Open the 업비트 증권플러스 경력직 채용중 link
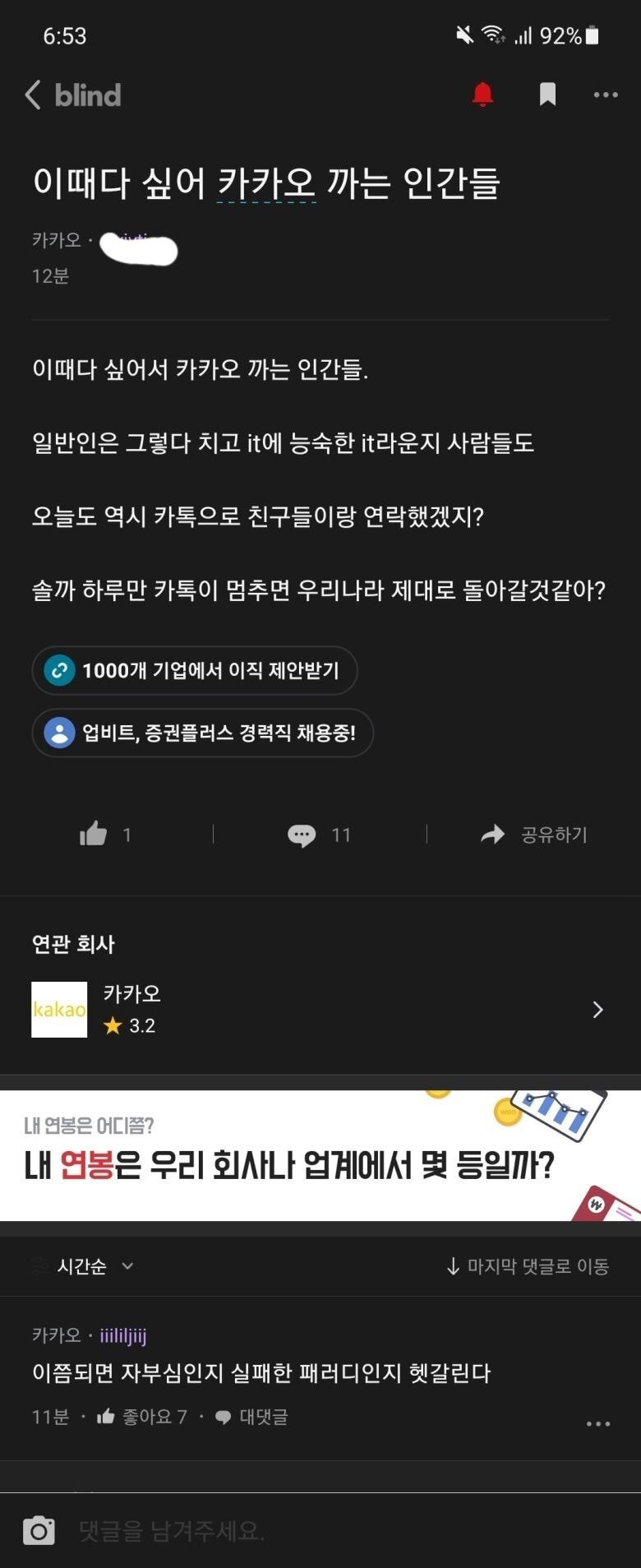This screenshot has width=641, height=1568. (202, 733)
